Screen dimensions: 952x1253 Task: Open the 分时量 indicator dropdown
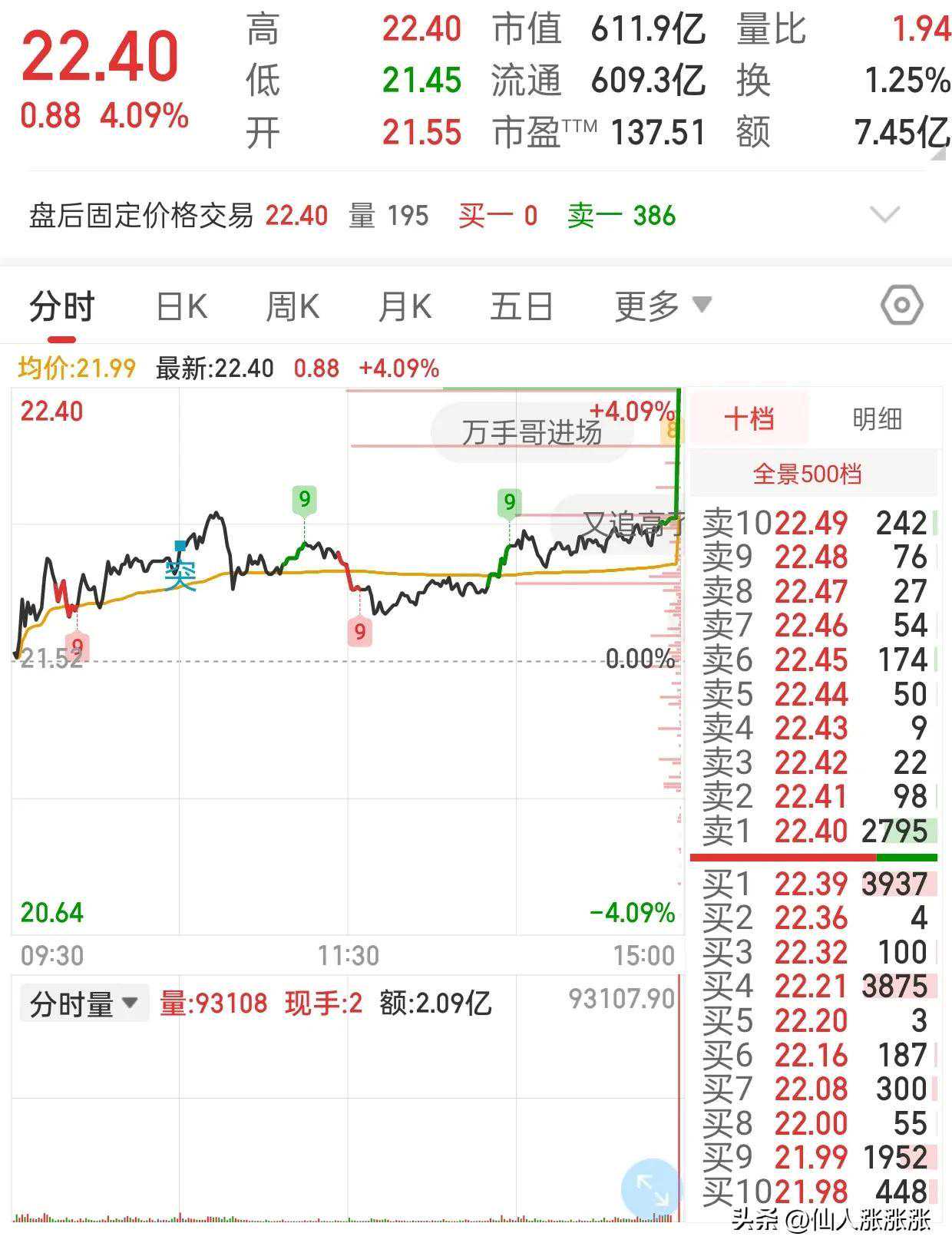tap(83, 1003)
